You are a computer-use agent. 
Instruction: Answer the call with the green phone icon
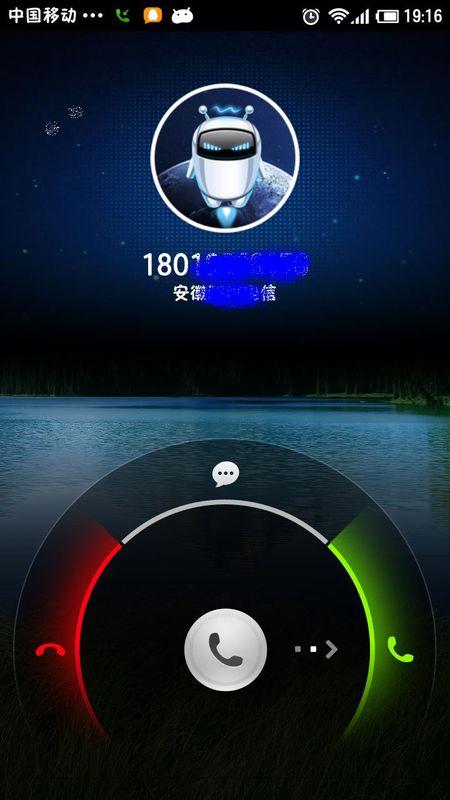pos(400,649)
